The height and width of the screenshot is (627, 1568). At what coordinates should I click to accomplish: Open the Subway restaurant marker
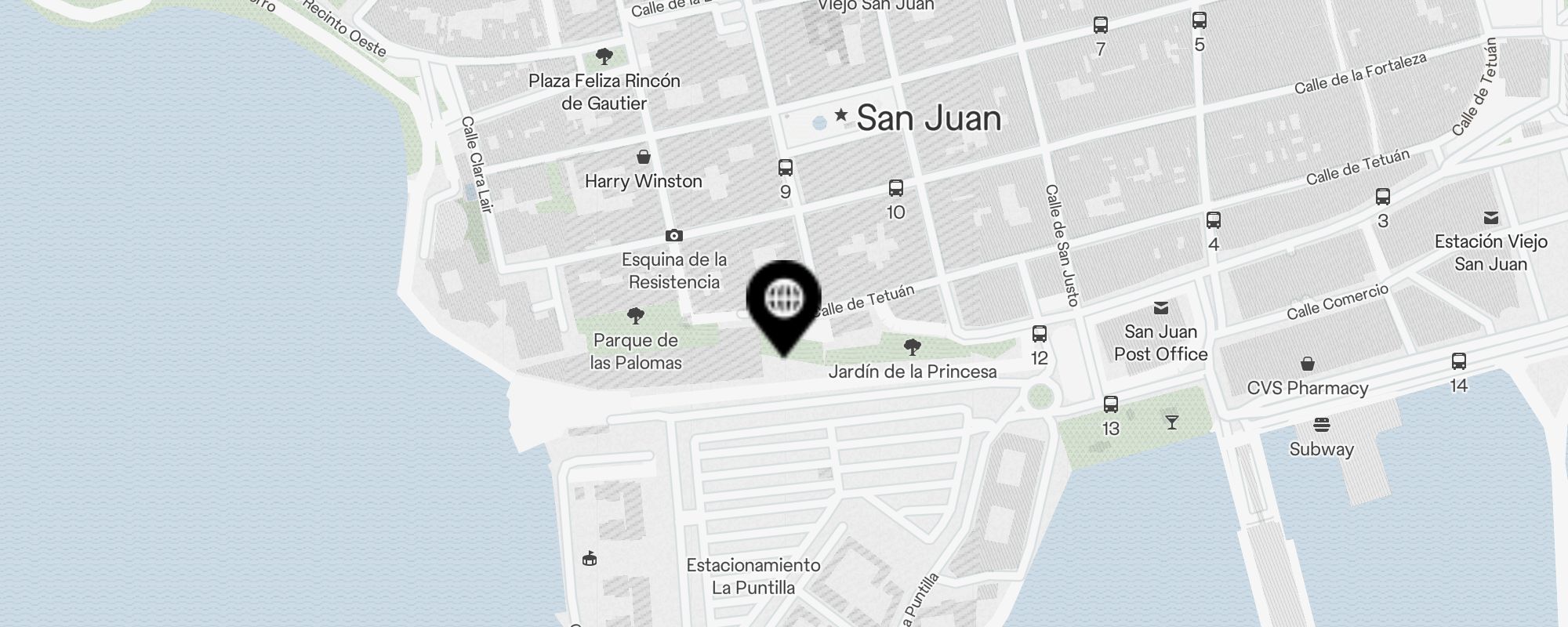click(x=1322, y=426)
